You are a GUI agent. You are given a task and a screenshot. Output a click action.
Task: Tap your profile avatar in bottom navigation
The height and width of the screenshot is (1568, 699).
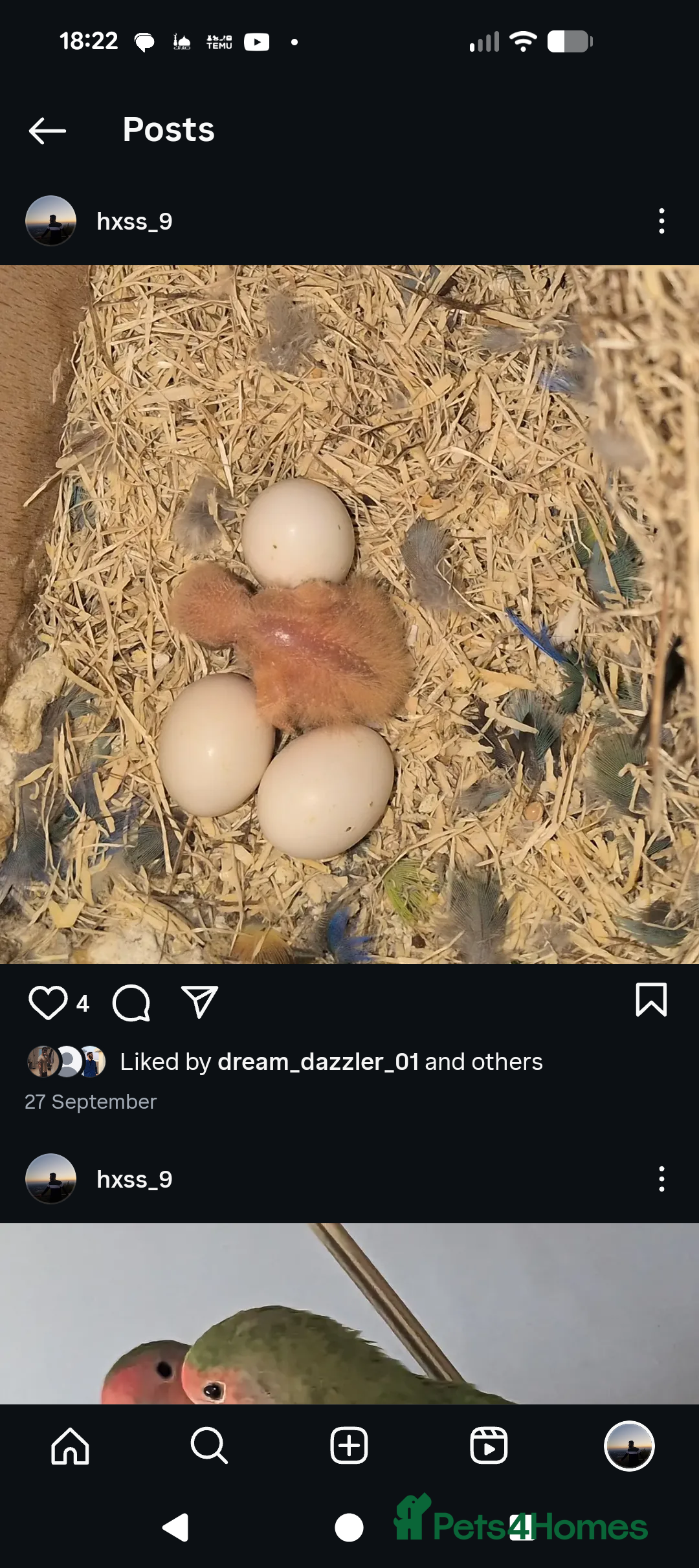(x=628, y=1447)
